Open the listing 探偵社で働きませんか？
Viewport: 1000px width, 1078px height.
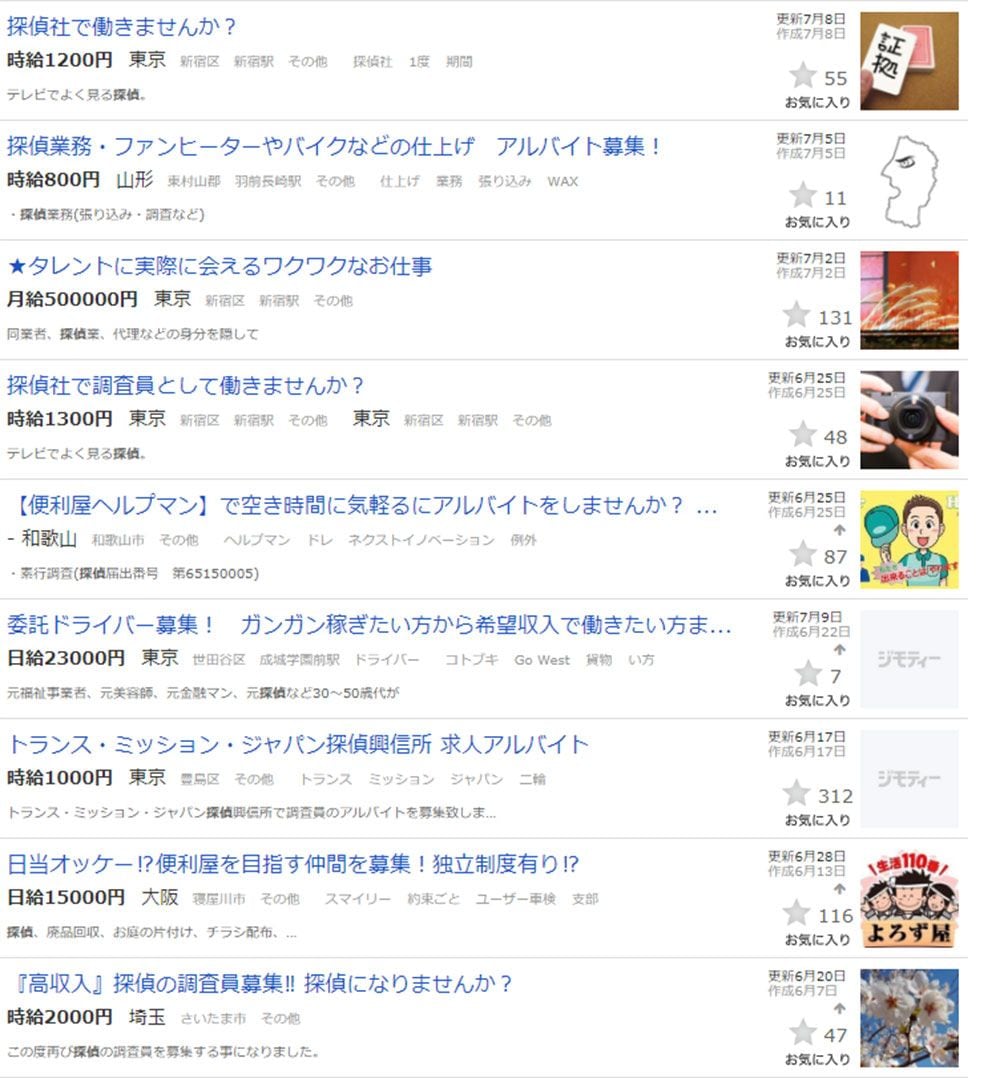122,27
